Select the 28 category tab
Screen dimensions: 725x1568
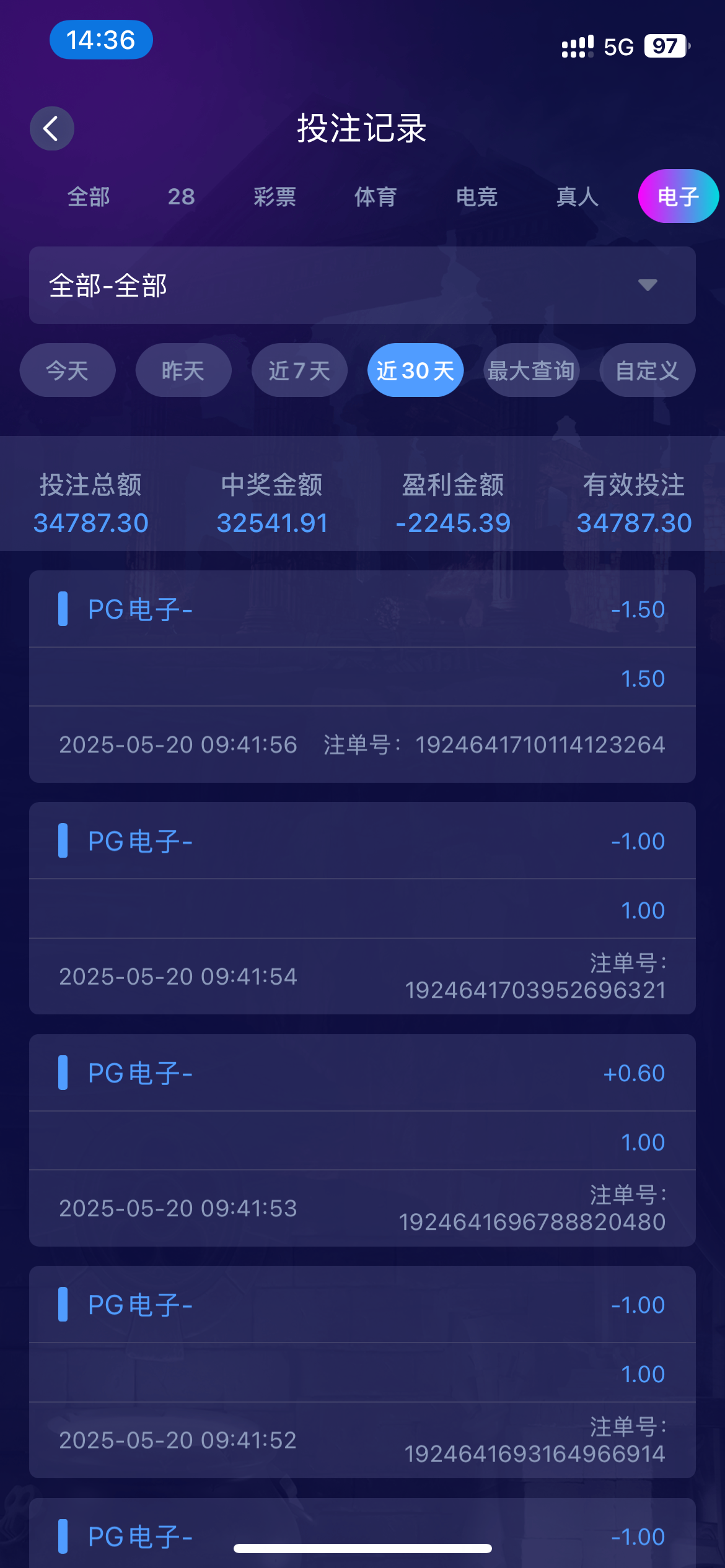[x=181, y=197]
